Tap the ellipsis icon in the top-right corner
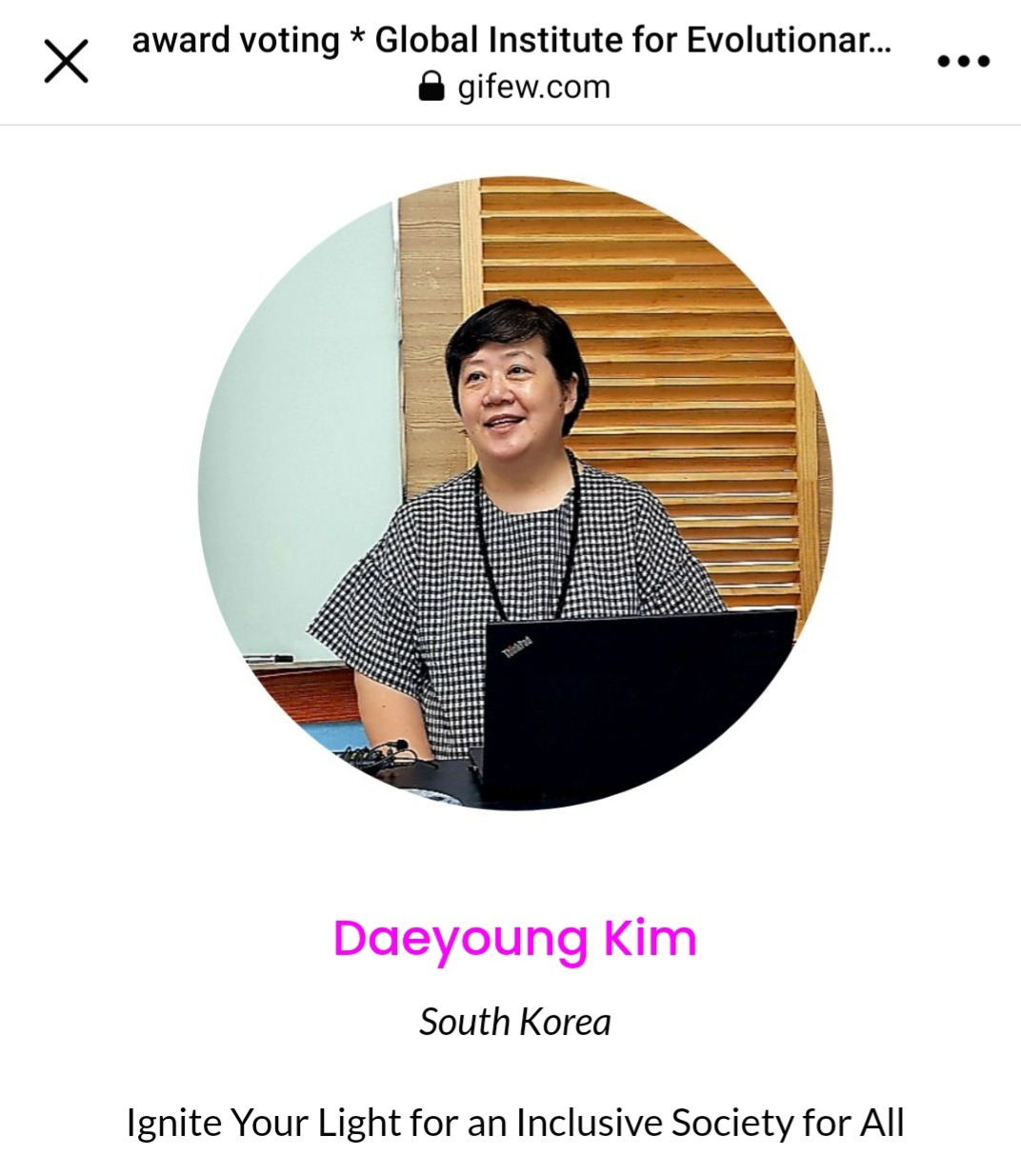1021x1176 pixels. 966,59
